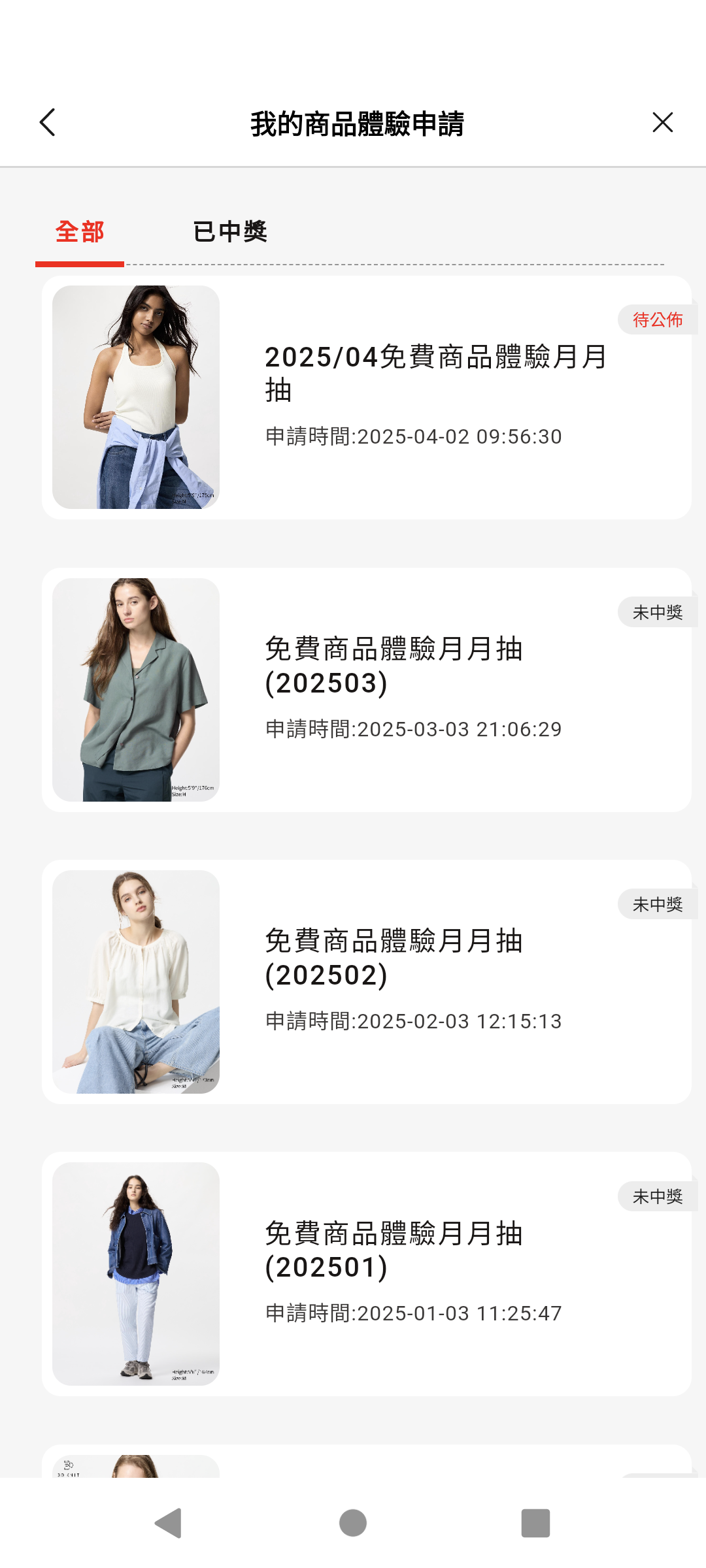Switch to the 已中獎 tab
The height and width of the screenshot is (1568, 706).
point(229,232)
